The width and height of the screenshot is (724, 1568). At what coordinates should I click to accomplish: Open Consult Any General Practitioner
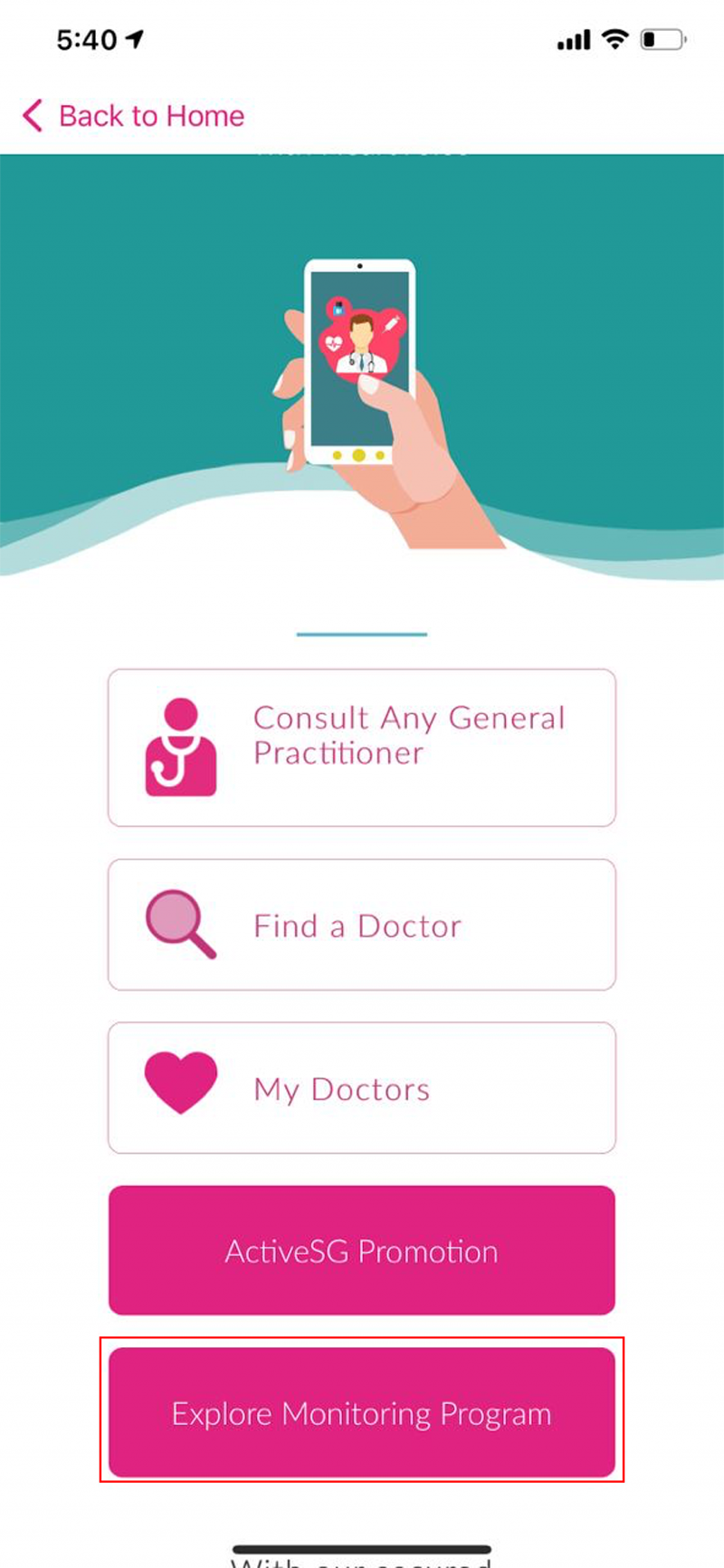tap(362, 747)
